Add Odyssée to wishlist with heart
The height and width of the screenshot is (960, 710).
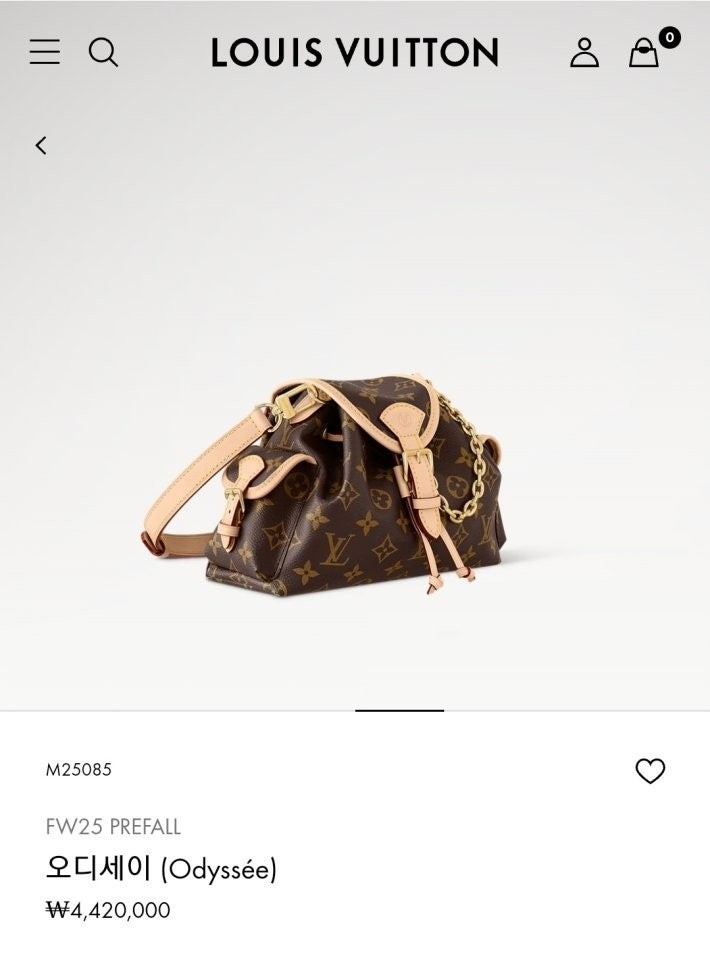(x=650, y=771)
